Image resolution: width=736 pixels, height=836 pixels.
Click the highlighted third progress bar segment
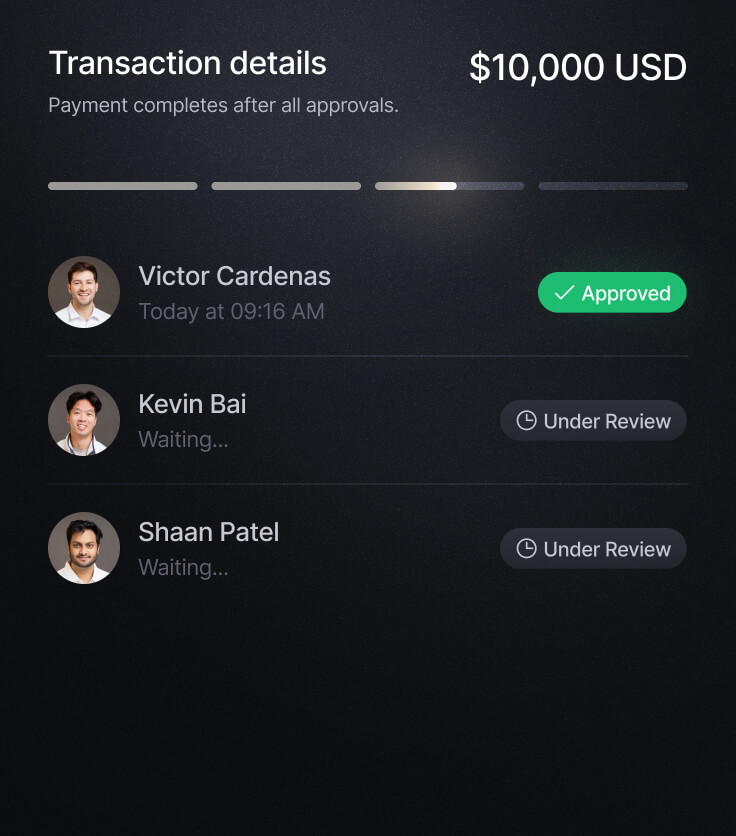coord(449,186)
